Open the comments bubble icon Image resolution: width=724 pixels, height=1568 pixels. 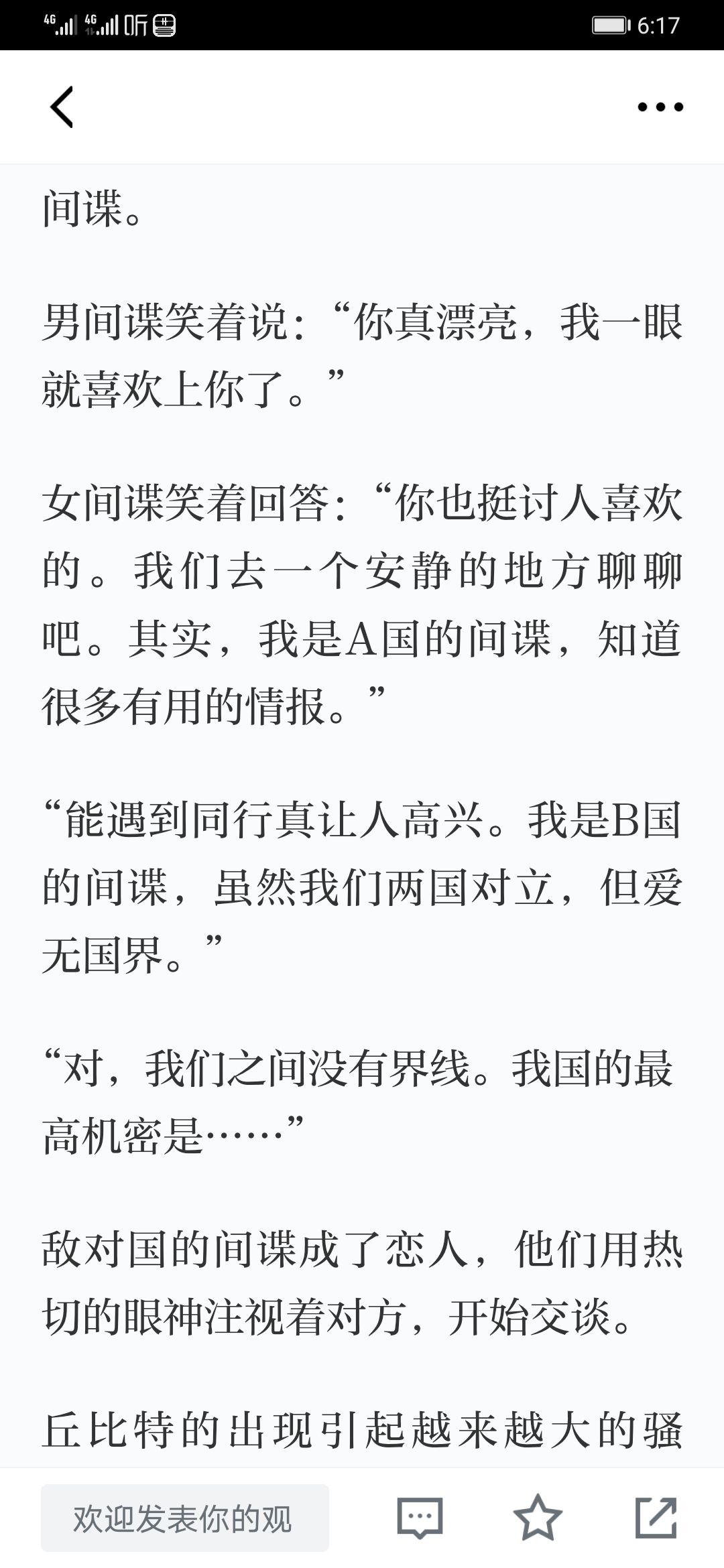click(420, 1518)
